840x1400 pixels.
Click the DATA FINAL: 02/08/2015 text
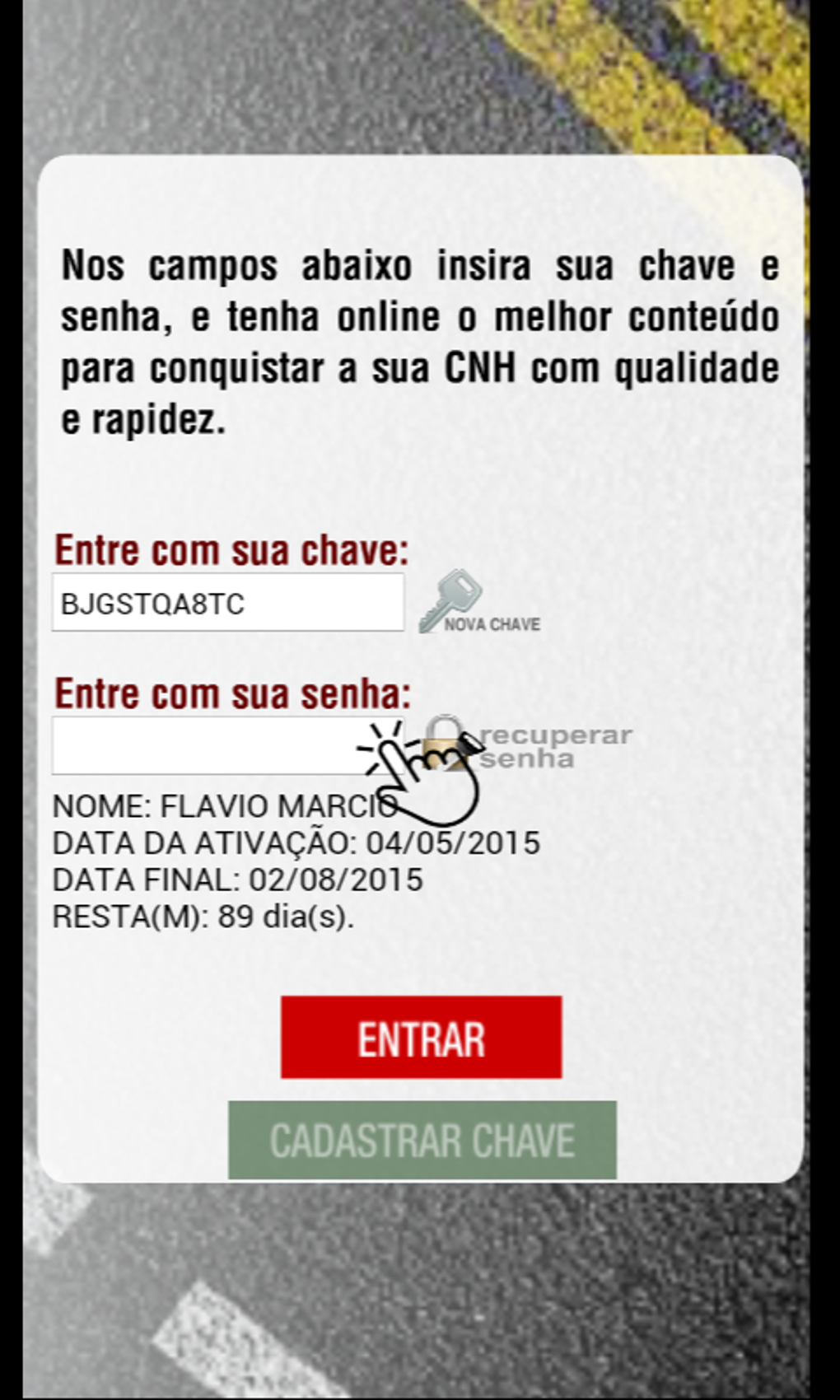236,880
